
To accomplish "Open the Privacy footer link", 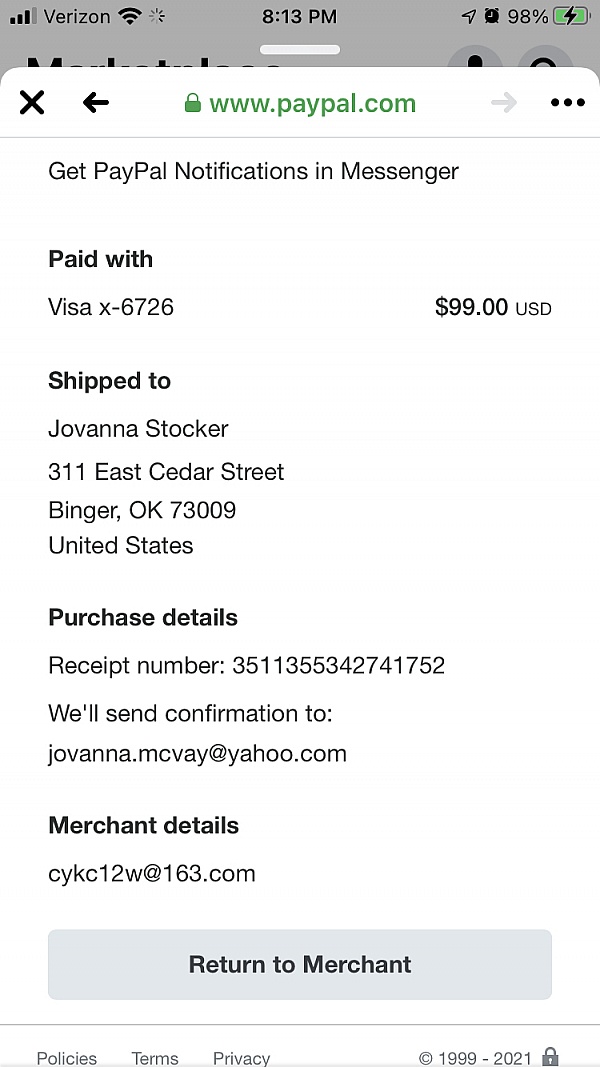I will (x=241, y=1058).
